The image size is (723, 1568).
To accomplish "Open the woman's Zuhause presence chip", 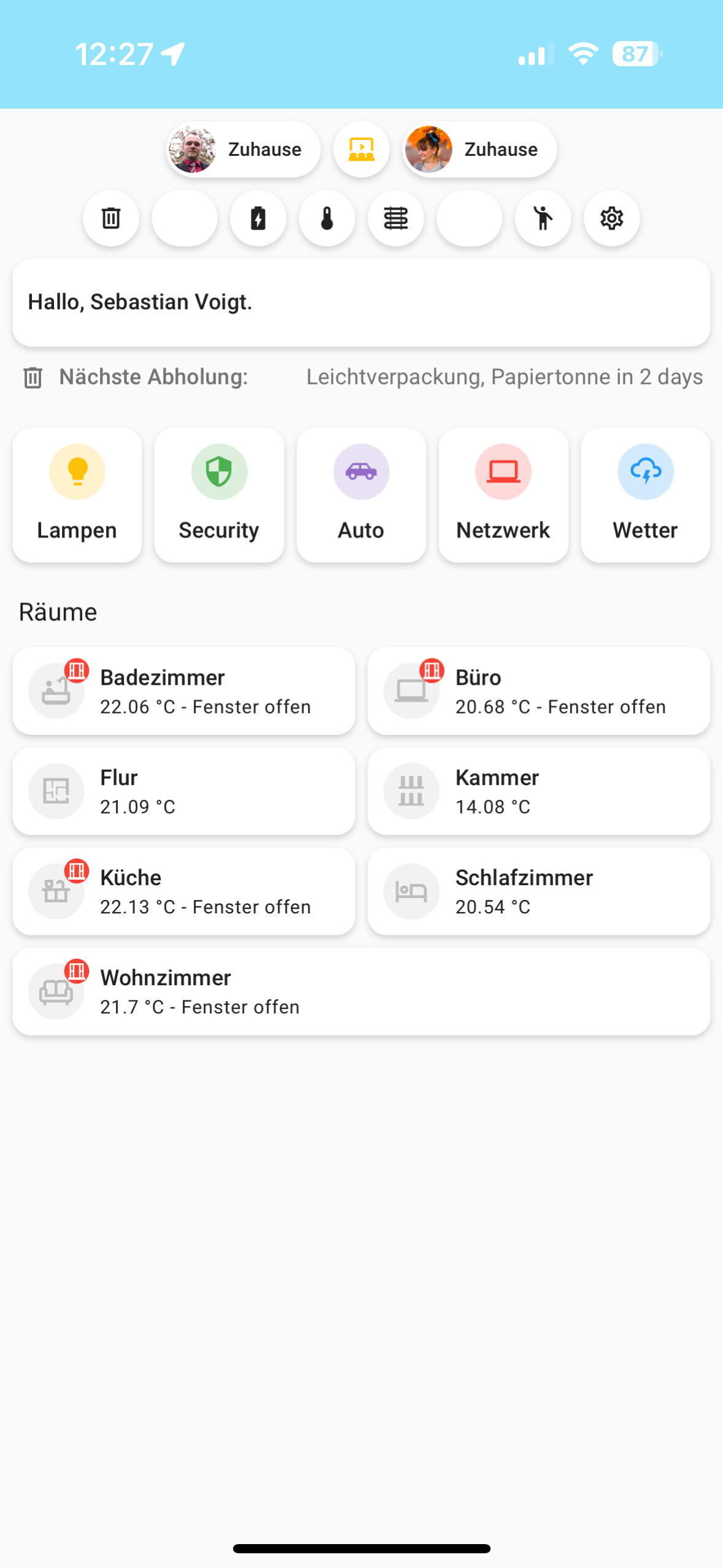I will click(480, 150).
